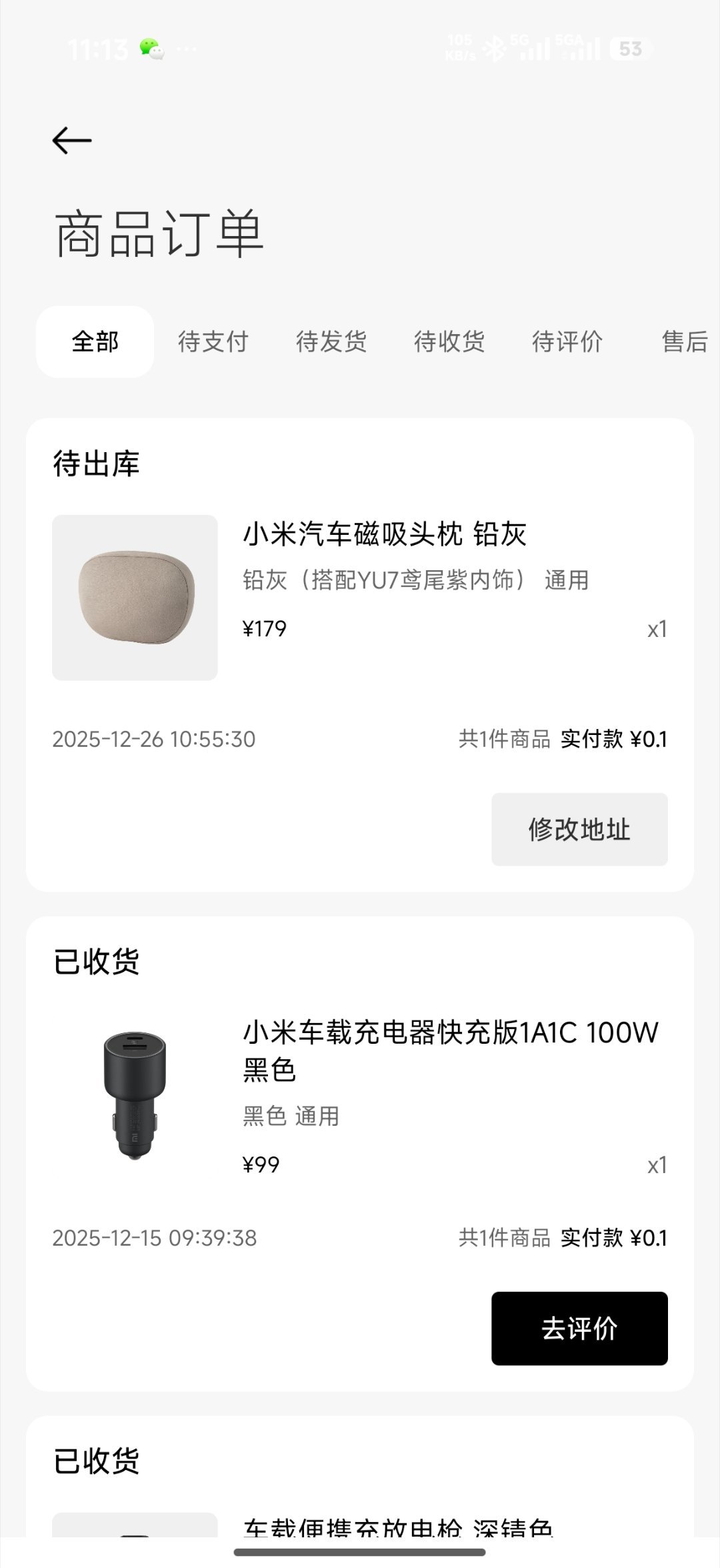Select the 全部 orders tab
The image size is (720, 1568).
[x=95, y=342]
